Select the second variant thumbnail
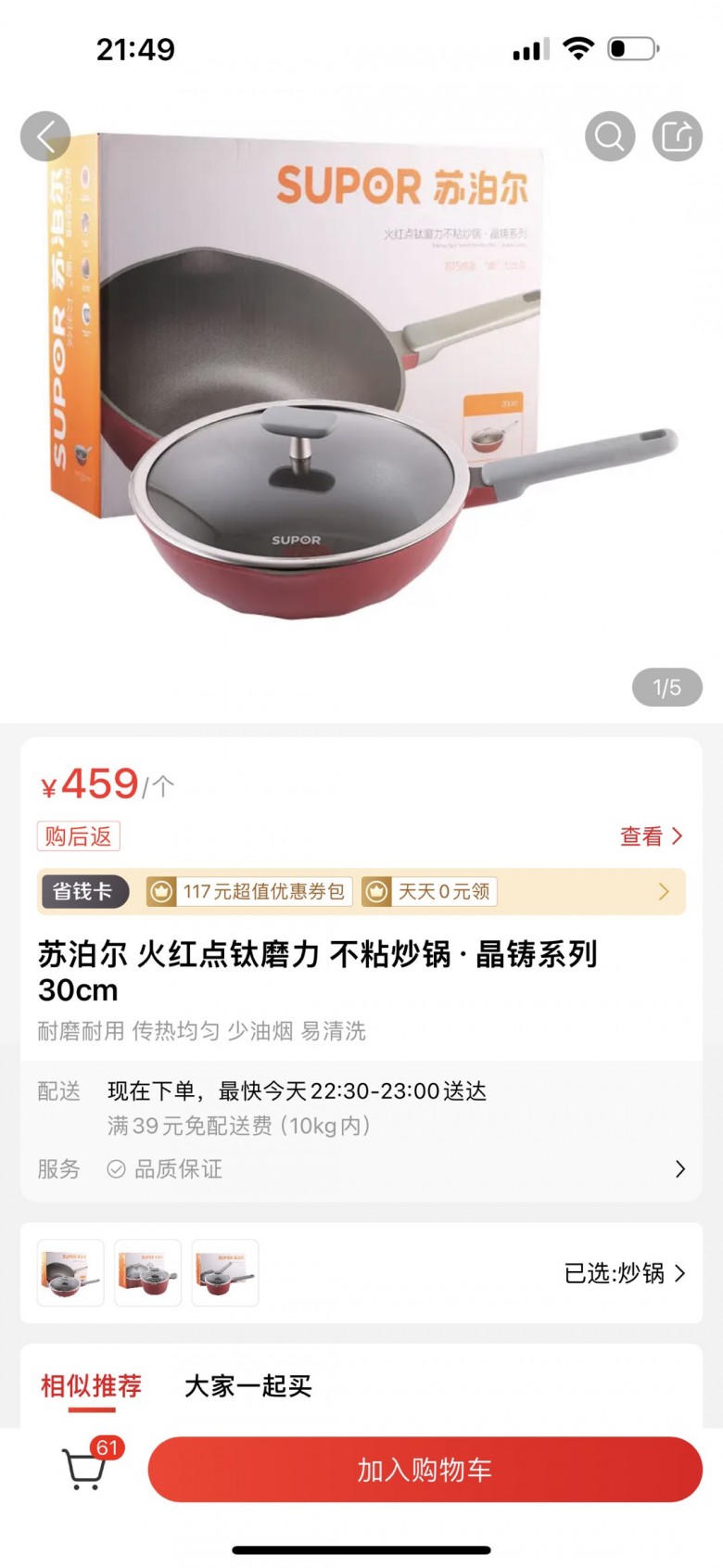The image size is (723, 1568). tap(148, 1273)
